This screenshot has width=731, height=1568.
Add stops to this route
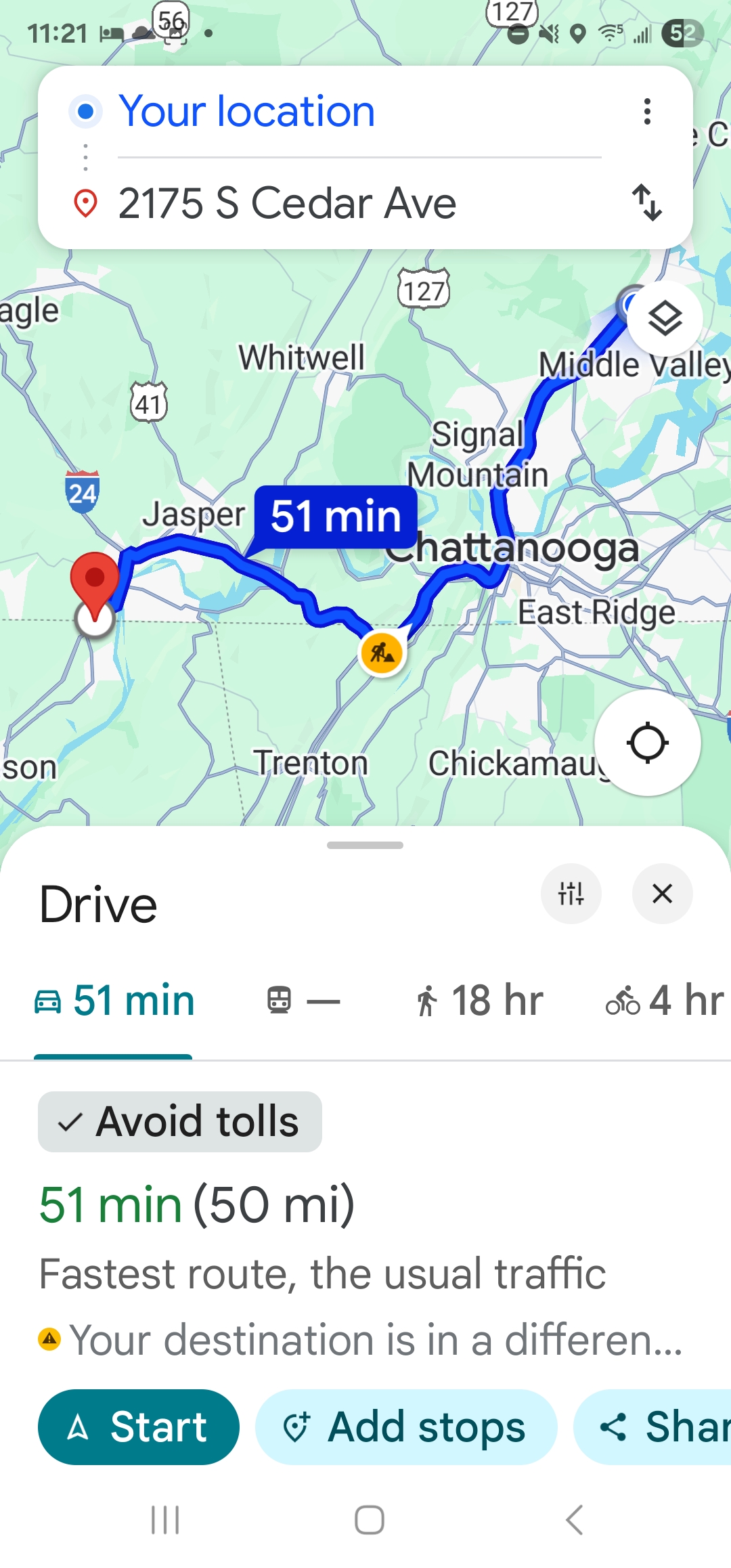pos(406,1427)
